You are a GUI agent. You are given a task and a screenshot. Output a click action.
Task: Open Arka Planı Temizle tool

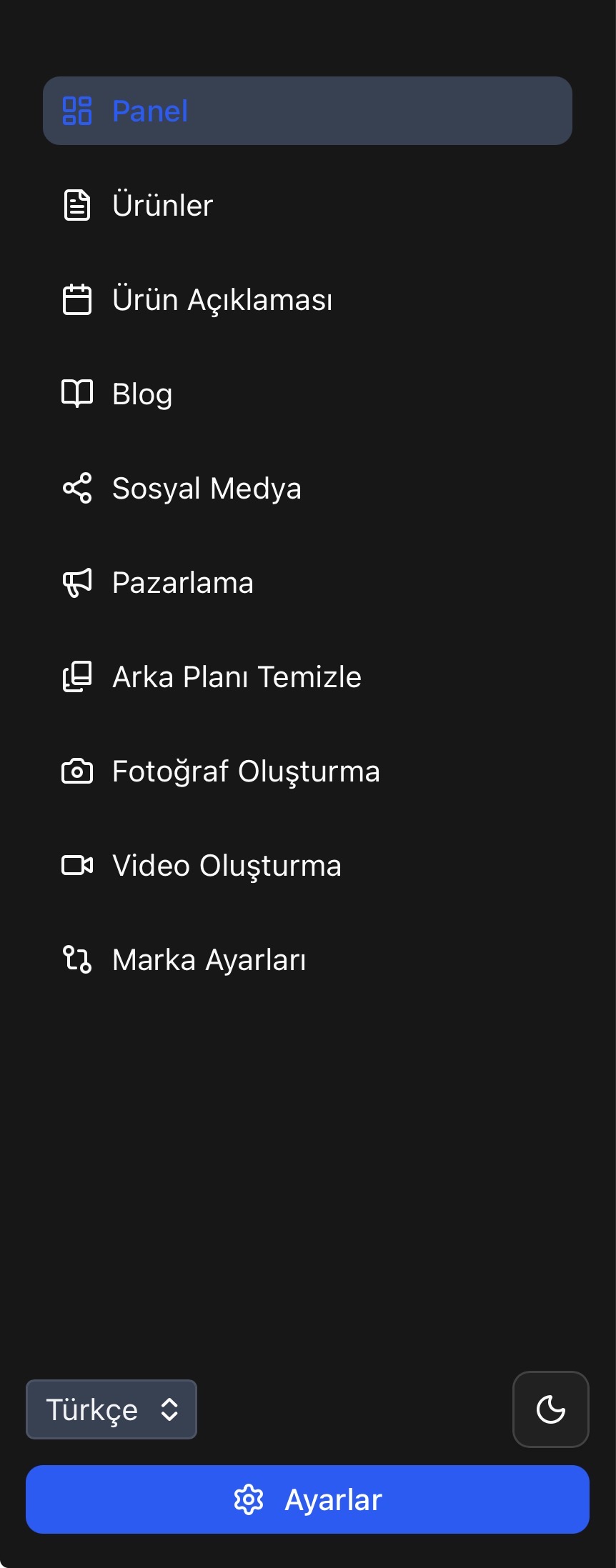(236, 677)
